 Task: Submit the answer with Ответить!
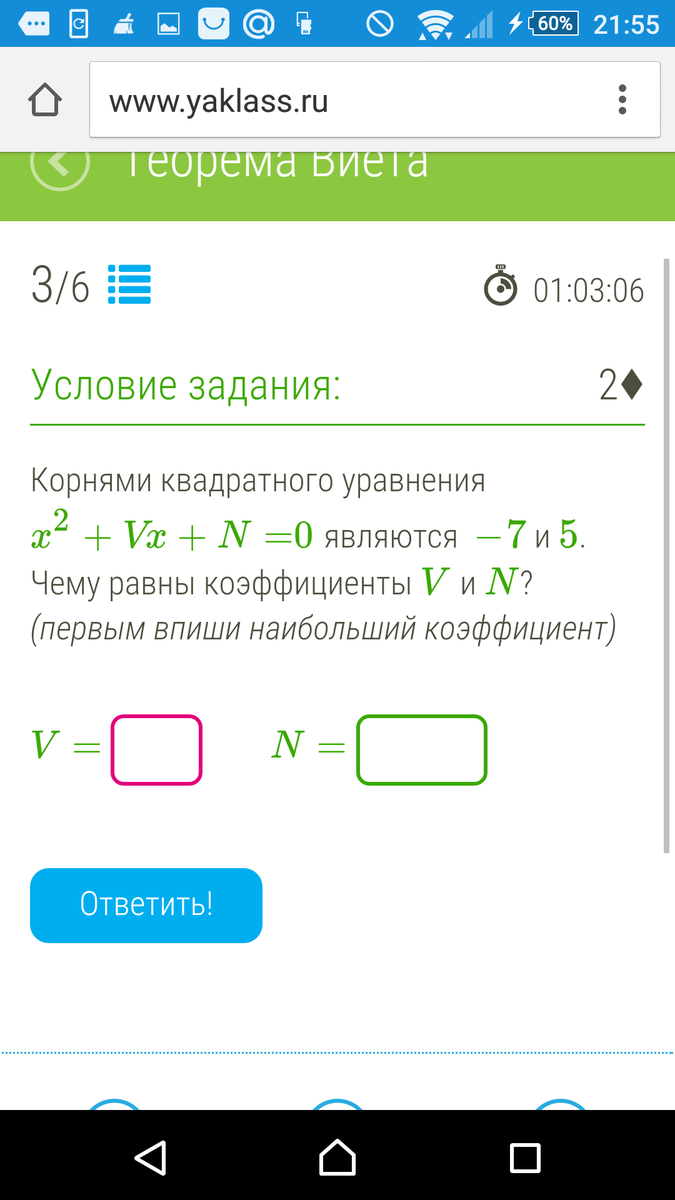pos(146,905)
